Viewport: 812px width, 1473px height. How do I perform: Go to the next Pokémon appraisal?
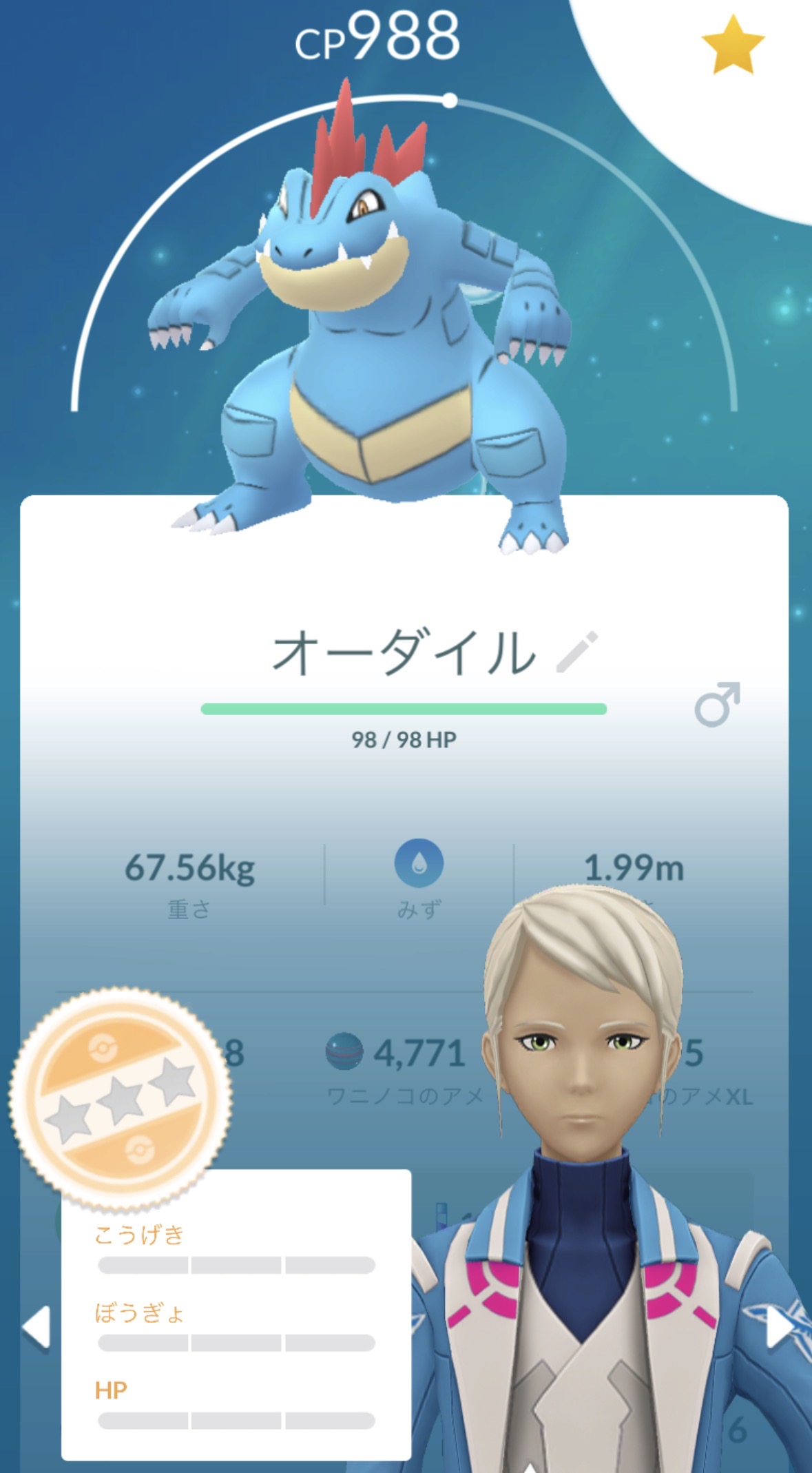pyautogui.click(x=780, y=1326)
